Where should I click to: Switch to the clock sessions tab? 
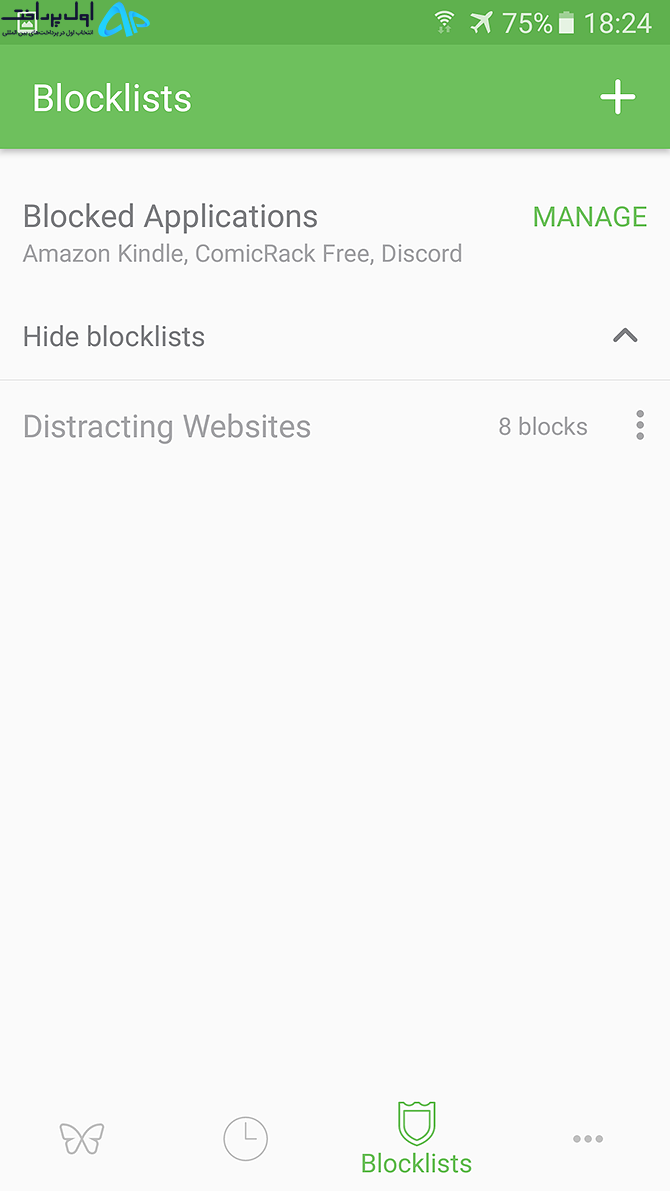(x=245, y=1139)
